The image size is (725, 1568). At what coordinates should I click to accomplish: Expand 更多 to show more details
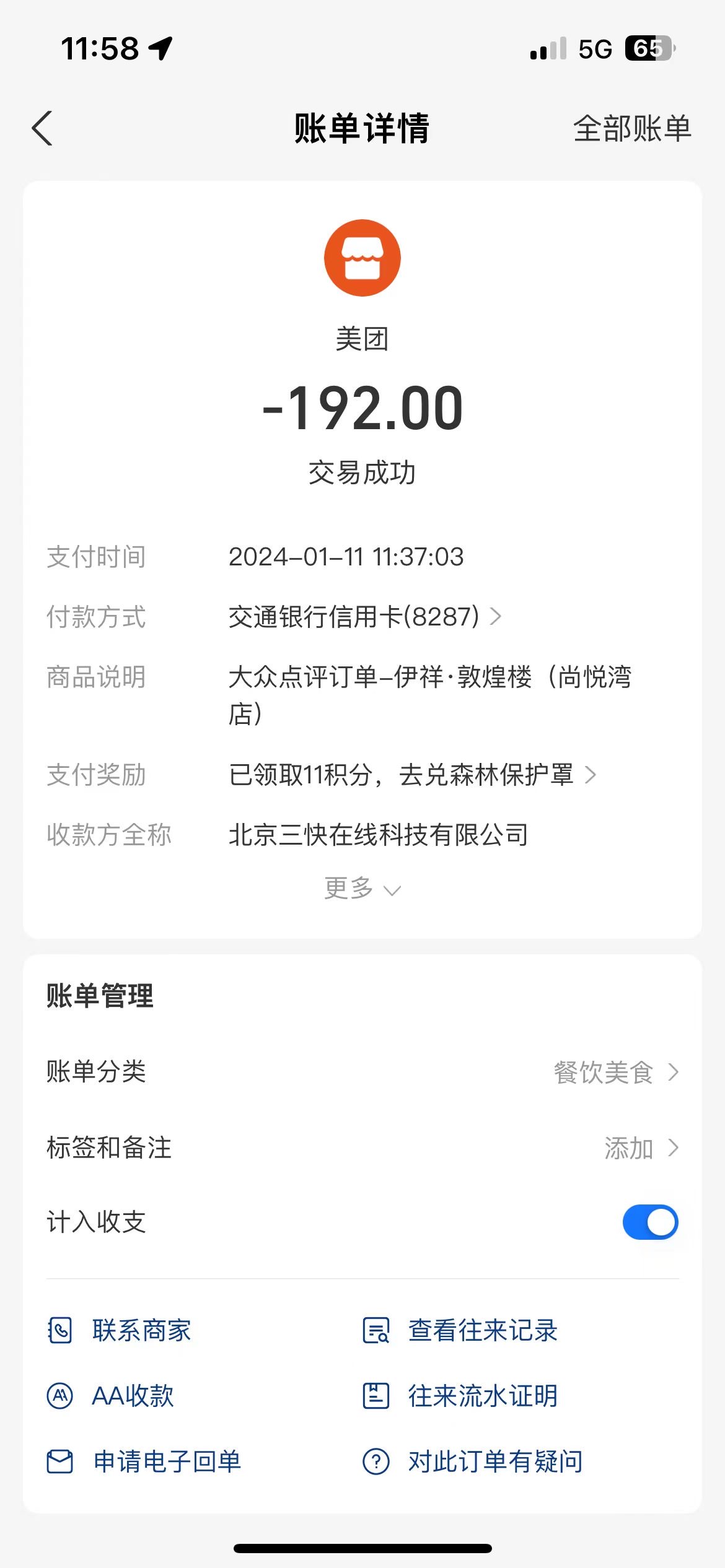click(362, 889)
